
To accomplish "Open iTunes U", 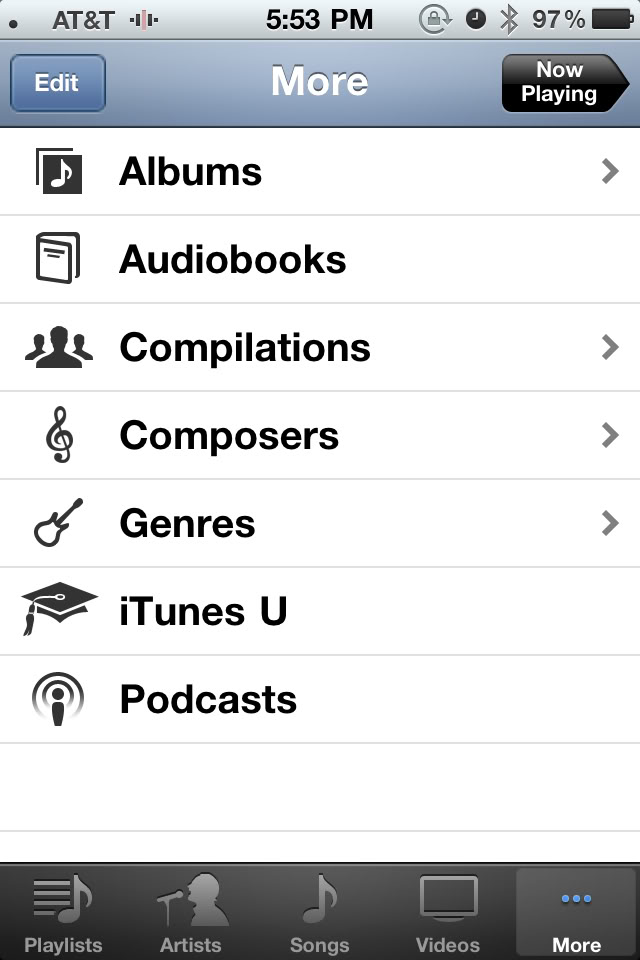I will pos(320,612).
